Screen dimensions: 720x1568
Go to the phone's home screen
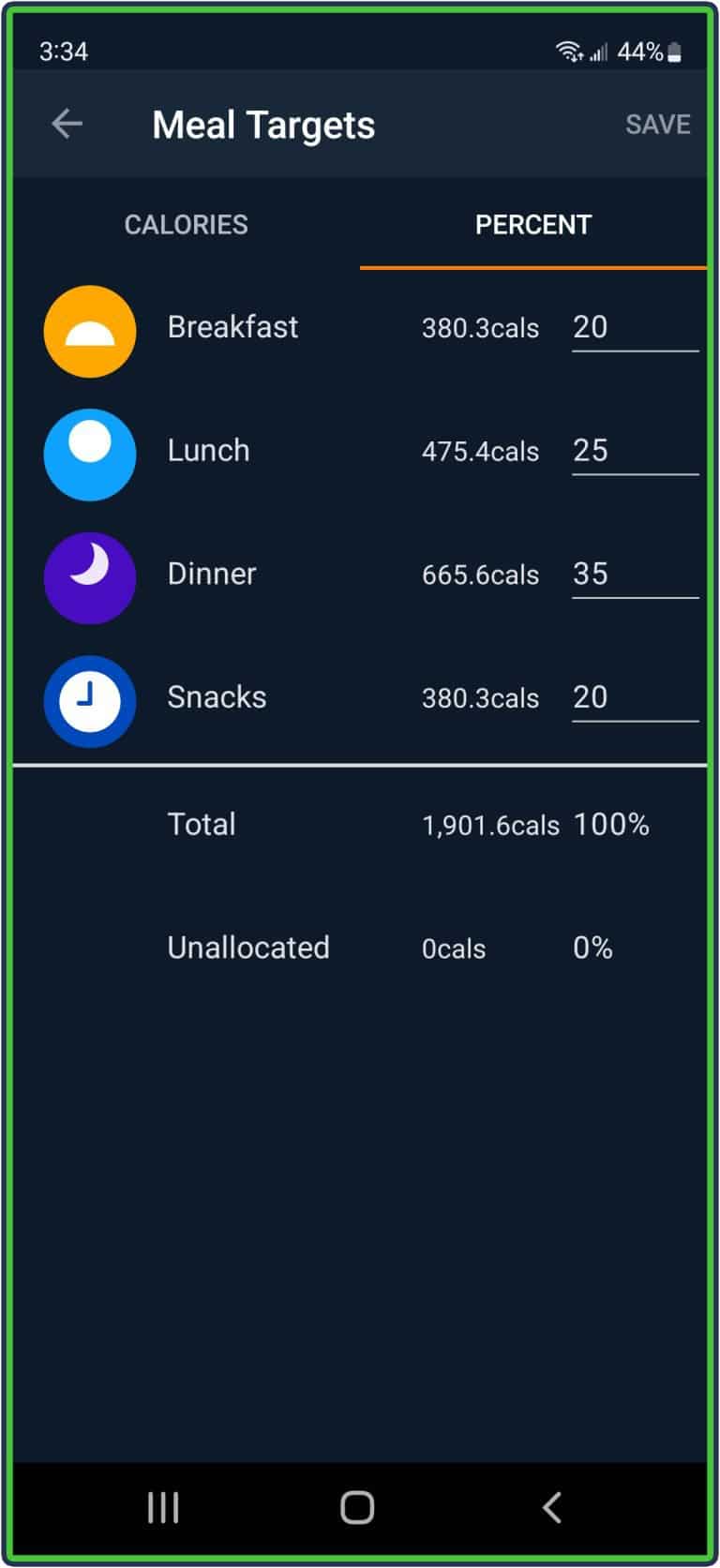coord(357,1507)
